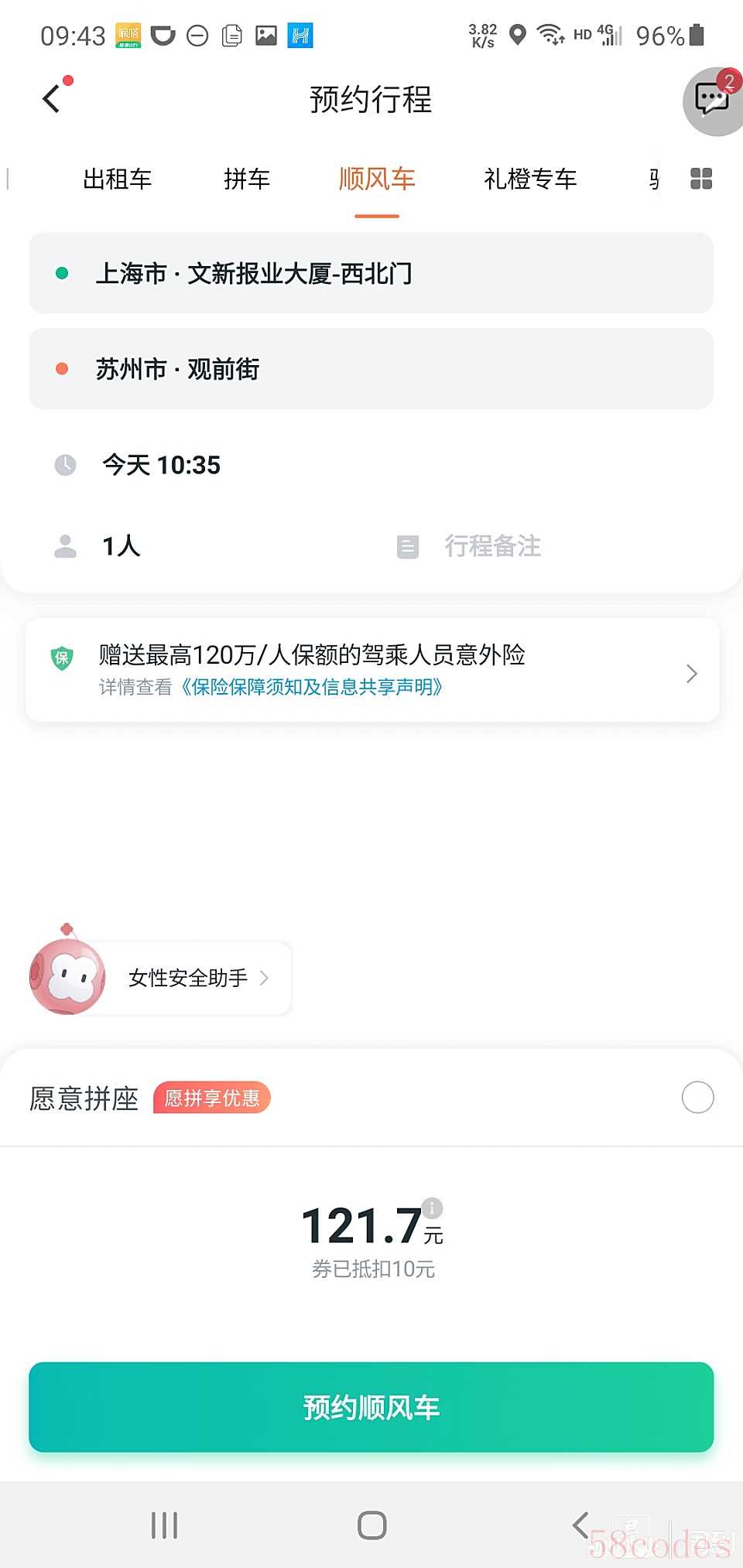Image resolution: width=743 pixels, height=1568 pixels.
Task: Edit destination 苏州市 · 观前街
Action: point(371,369)
